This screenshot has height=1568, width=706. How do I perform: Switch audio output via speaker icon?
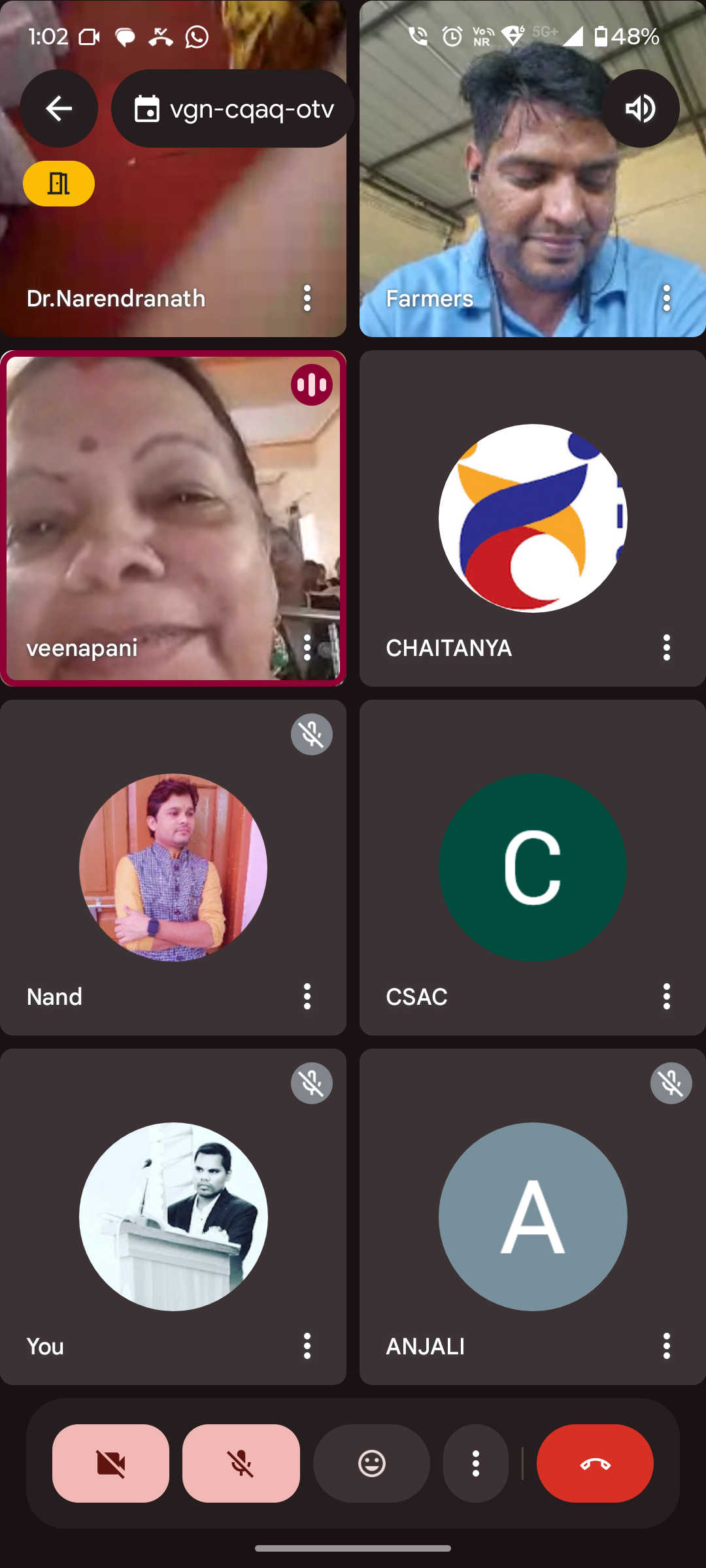tap(641, 108)
